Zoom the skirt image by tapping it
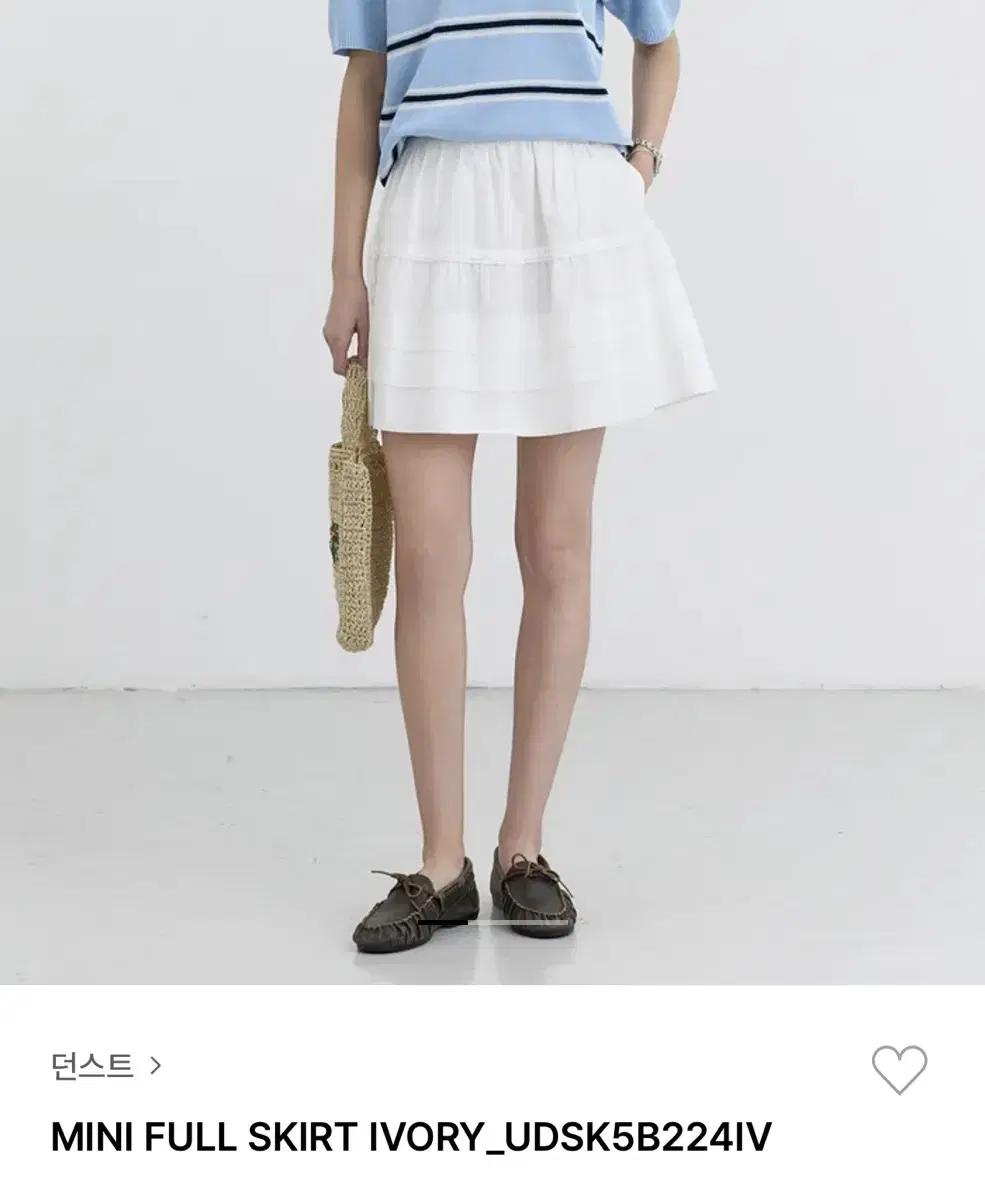The width and height of the screenshot is (985, 1200). pos(520,300)
